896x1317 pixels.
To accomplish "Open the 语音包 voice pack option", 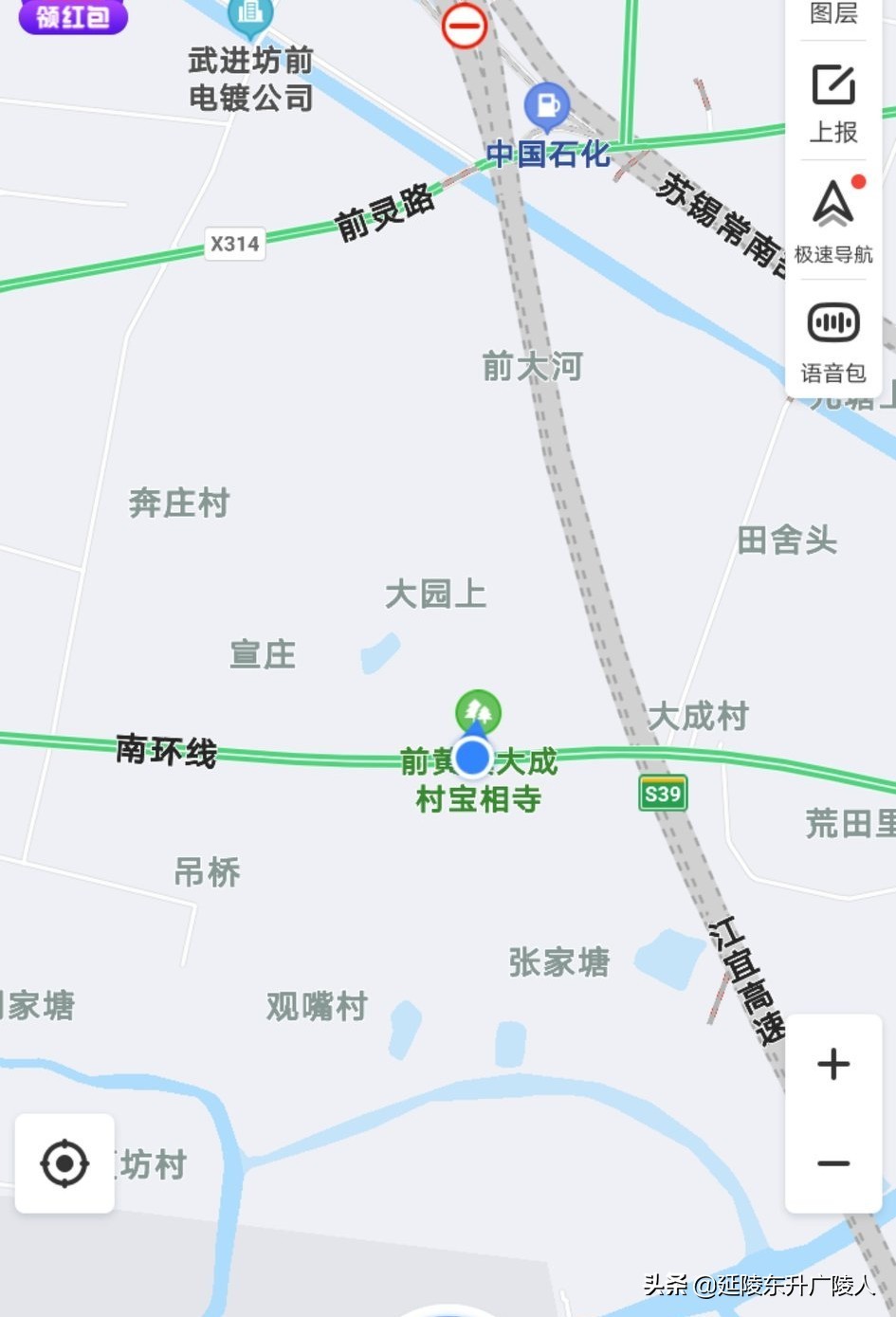I will point(833,340).
